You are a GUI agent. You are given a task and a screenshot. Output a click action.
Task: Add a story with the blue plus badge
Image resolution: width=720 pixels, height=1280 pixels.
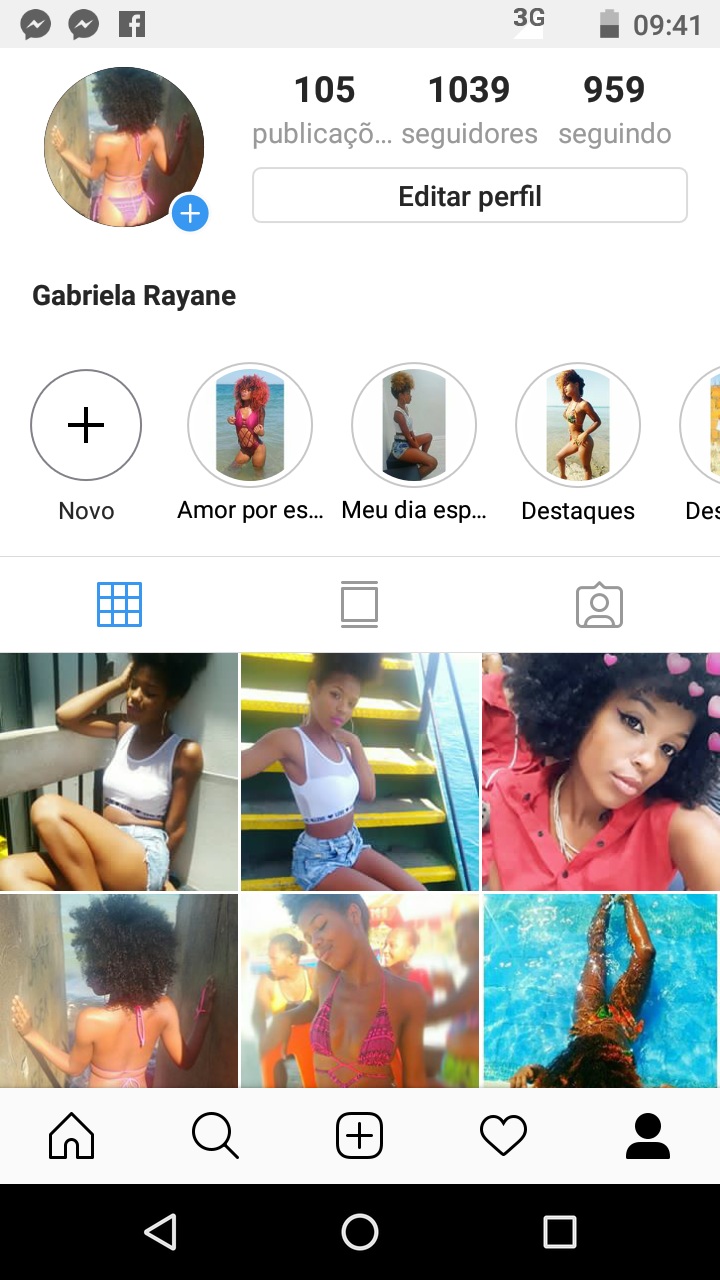[190, 213]
